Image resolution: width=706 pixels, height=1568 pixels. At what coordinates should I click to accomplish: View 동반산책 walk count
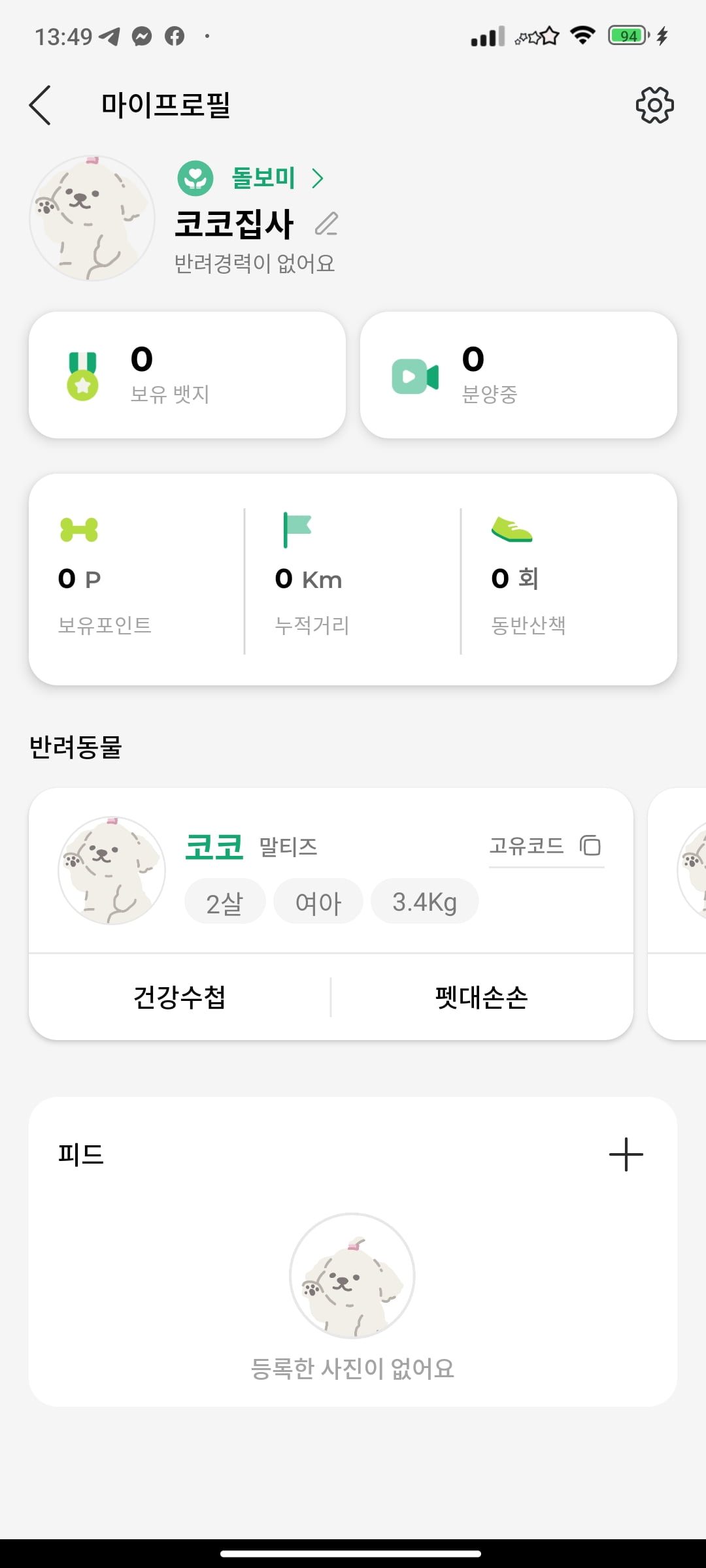pyautogui.click(x=569, y=580)
